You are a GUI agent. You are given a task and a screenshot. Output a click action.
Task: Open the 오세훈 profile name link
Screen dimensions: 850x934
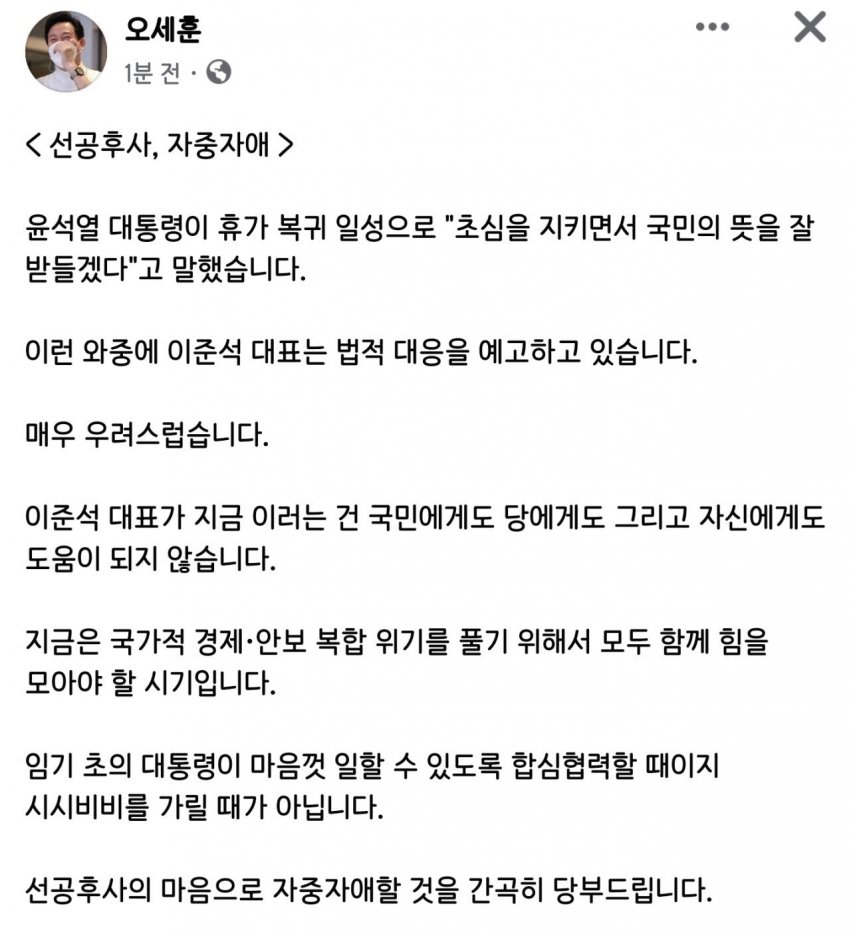tap(161, 30)
